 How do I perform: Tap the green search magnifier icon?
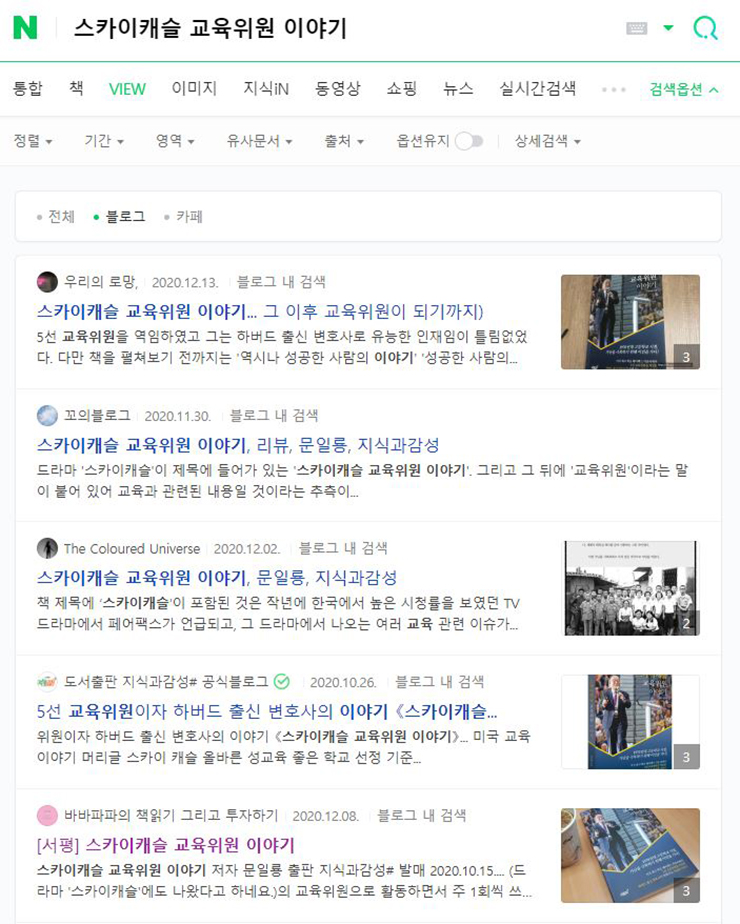click(x=705, y=28)
